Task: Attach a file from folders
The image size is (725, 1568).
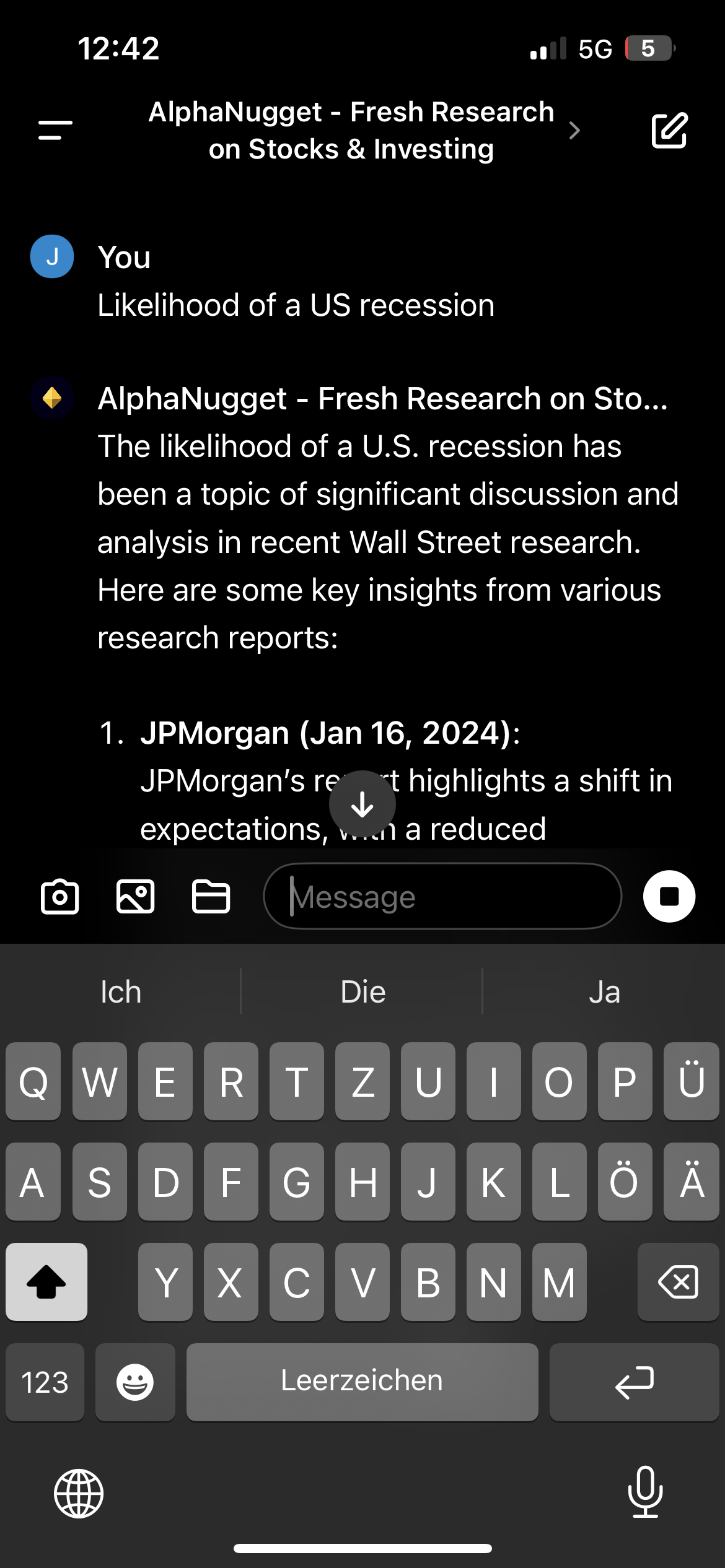Action: pyautogui.click(x=211, y=896)
